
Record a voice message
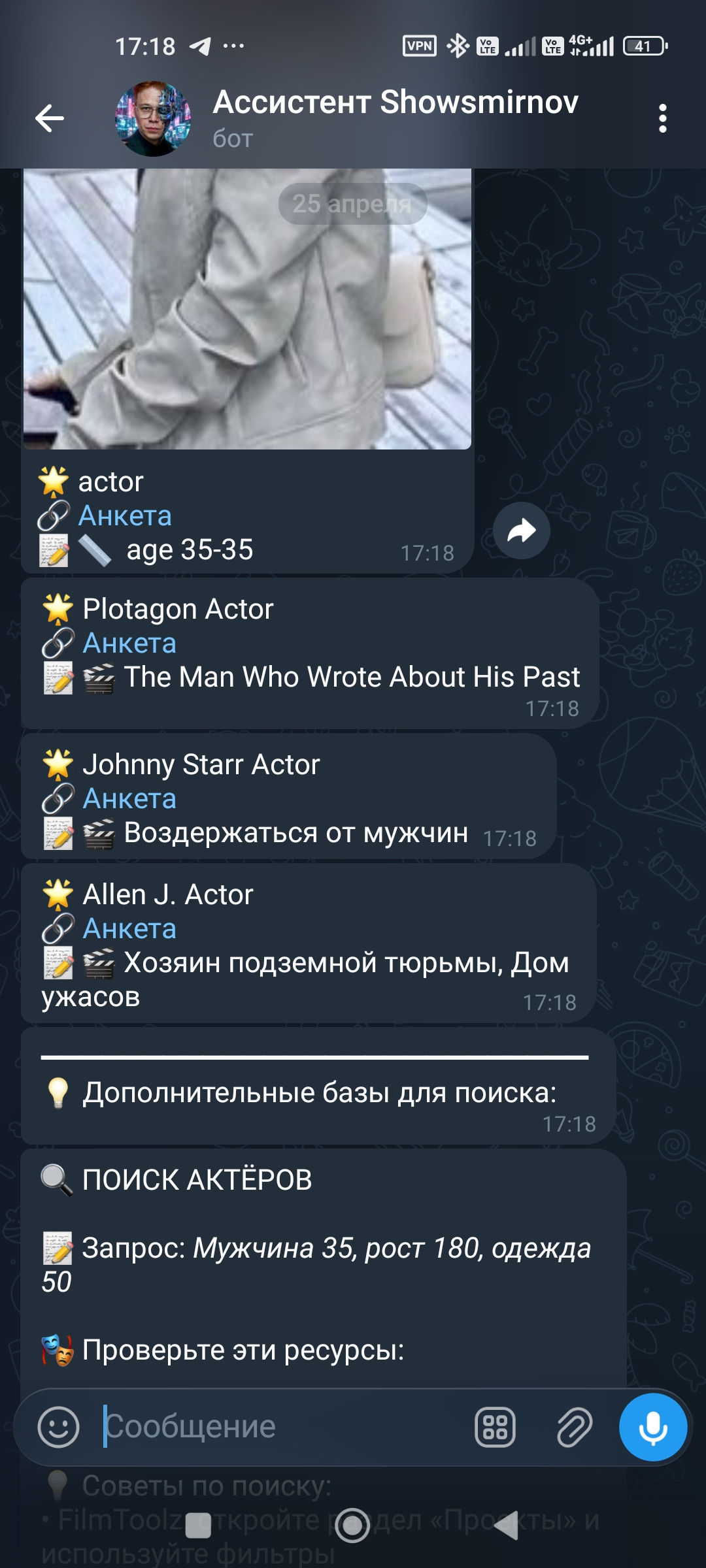[653, 1426]
